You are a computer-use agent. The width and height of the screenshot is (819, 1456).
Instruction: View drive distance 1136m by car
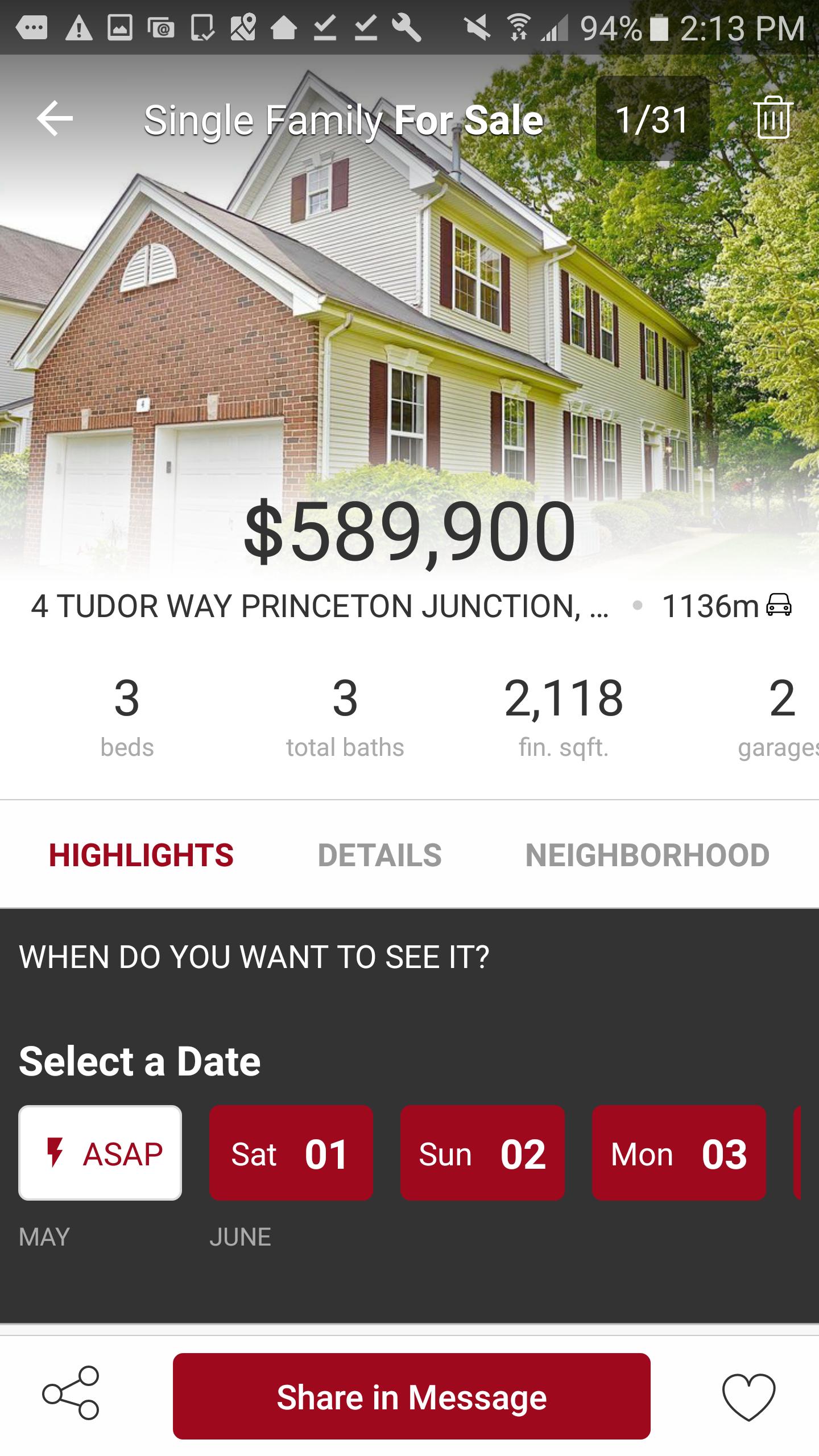click(726, 606)
